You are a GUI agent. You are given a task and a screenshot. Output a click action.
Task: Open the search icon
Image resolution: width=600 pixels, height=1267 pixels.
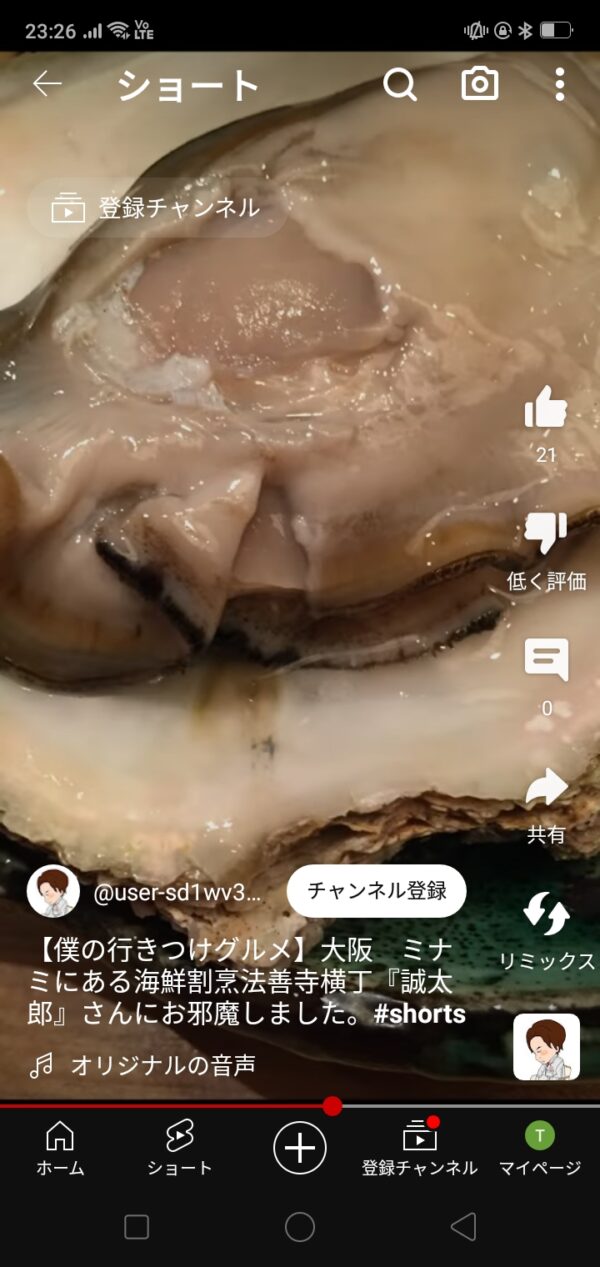coord(400,85)
